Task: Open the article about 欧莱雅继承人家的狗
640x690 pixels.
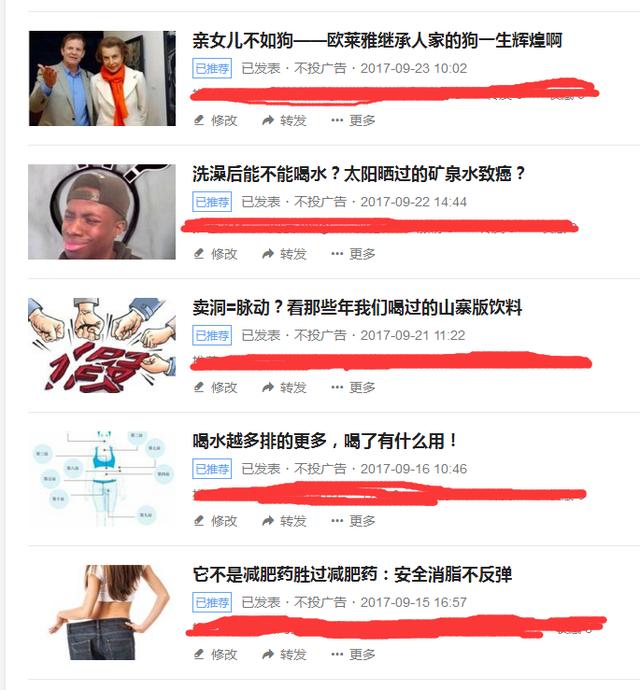Action: [377, 41]
